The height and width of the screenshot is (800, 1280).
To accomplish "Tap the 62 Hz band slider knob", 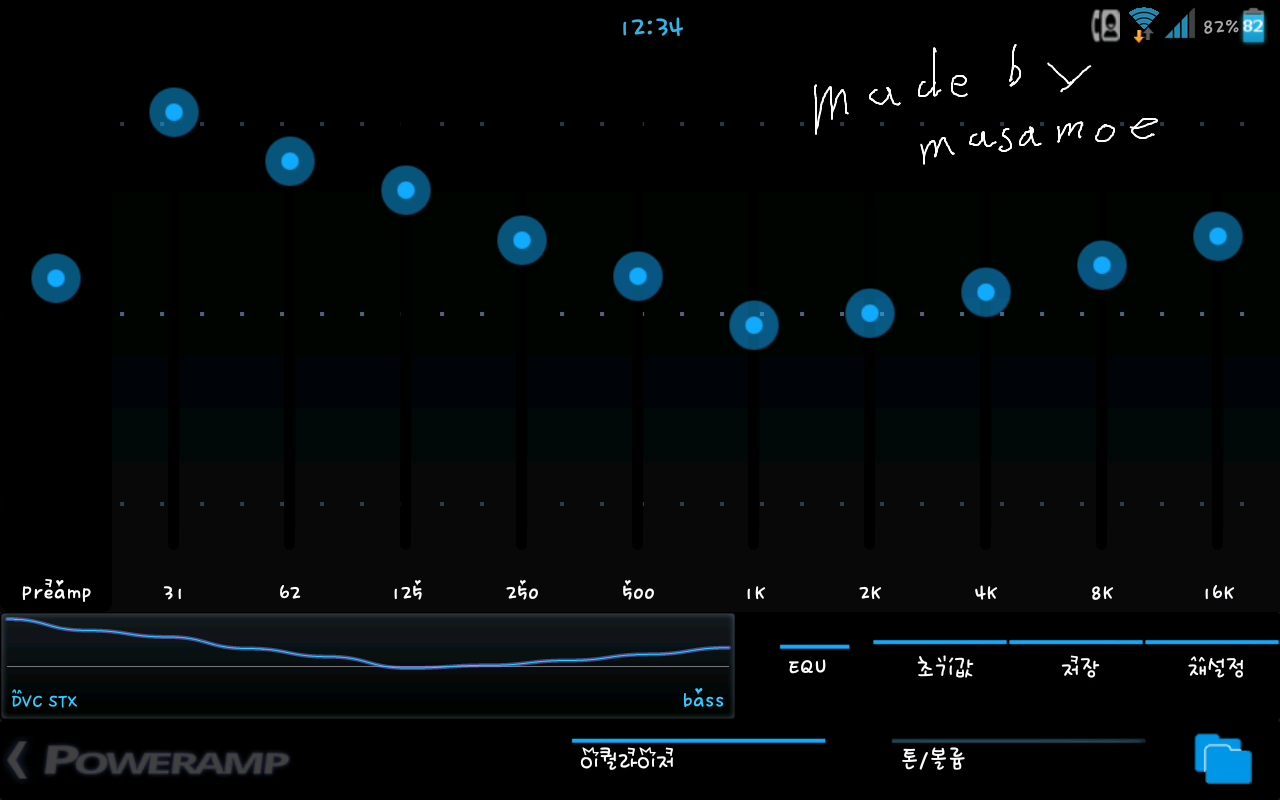I will pos(290,161).
